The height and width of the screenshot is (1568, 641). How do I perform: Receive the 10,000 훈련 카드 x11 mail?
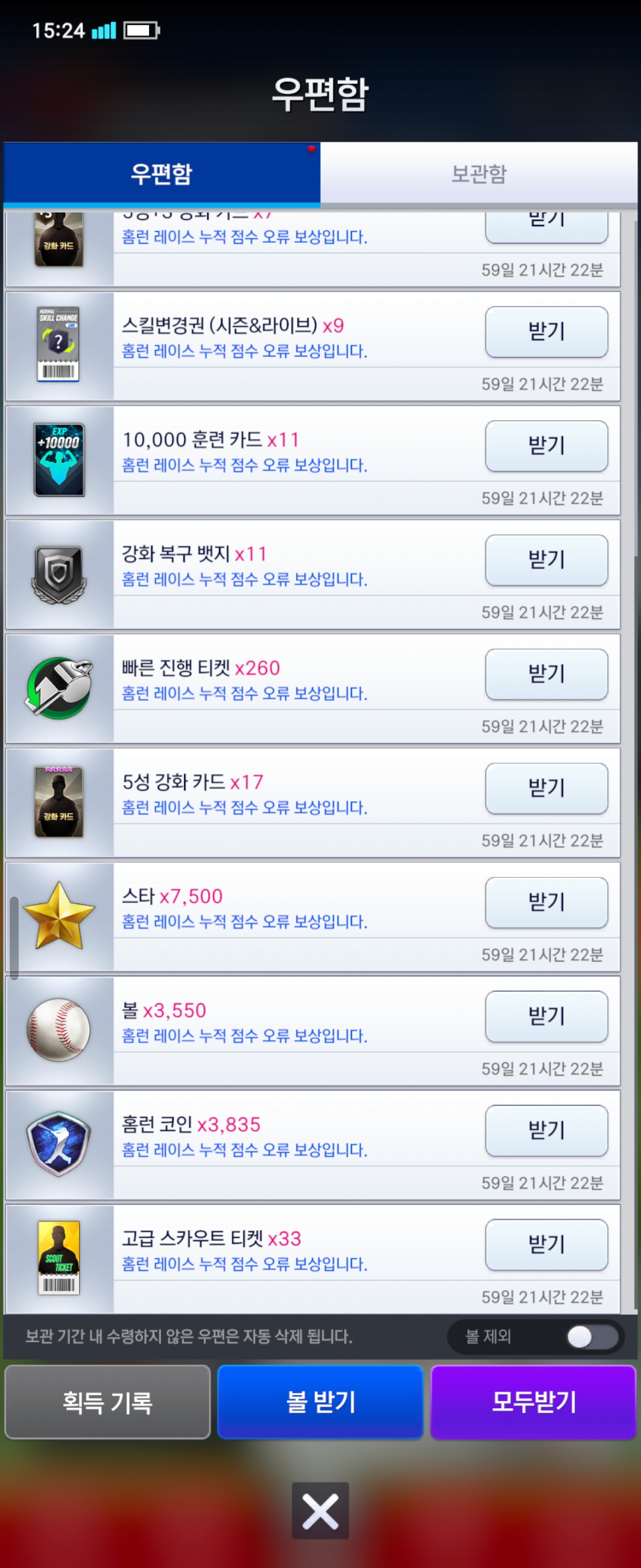(x=546, y=445)
